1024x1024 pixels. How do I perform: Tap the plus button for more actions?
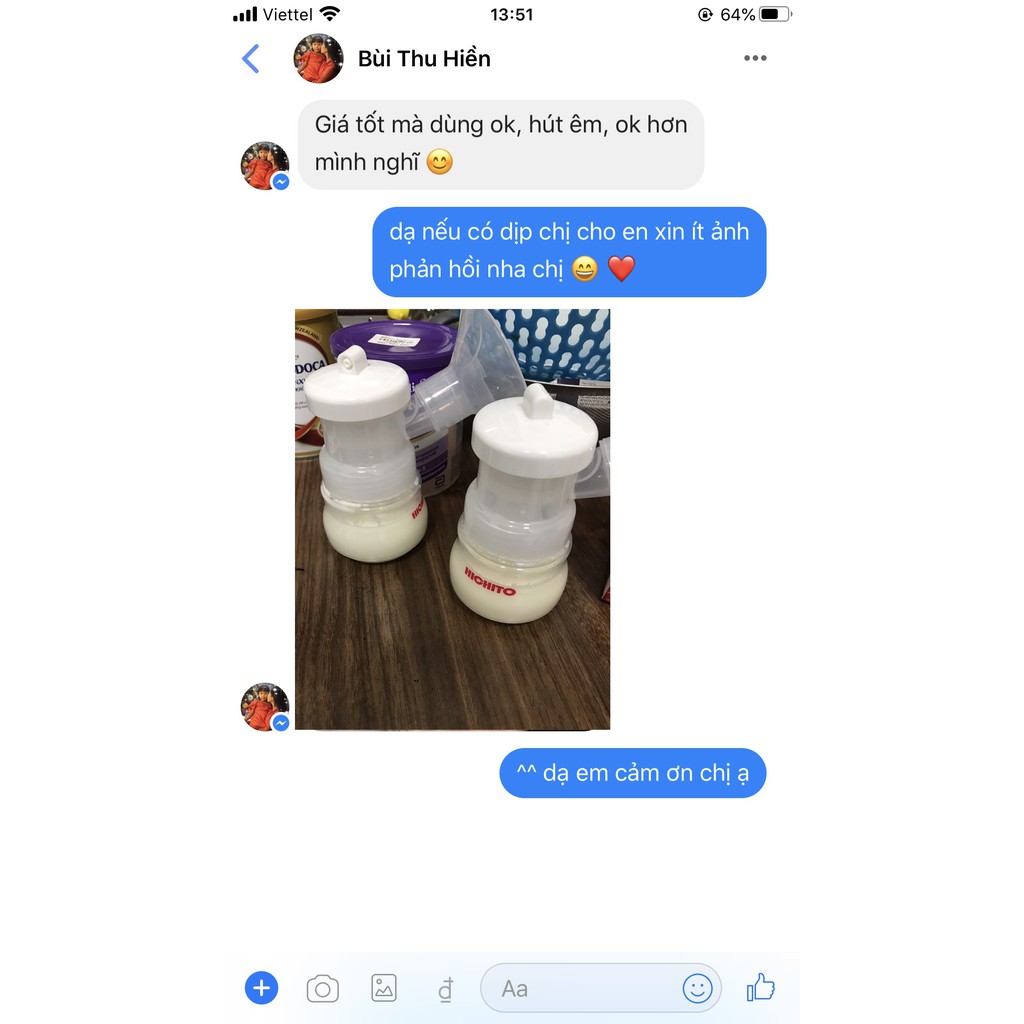point(261,989)
